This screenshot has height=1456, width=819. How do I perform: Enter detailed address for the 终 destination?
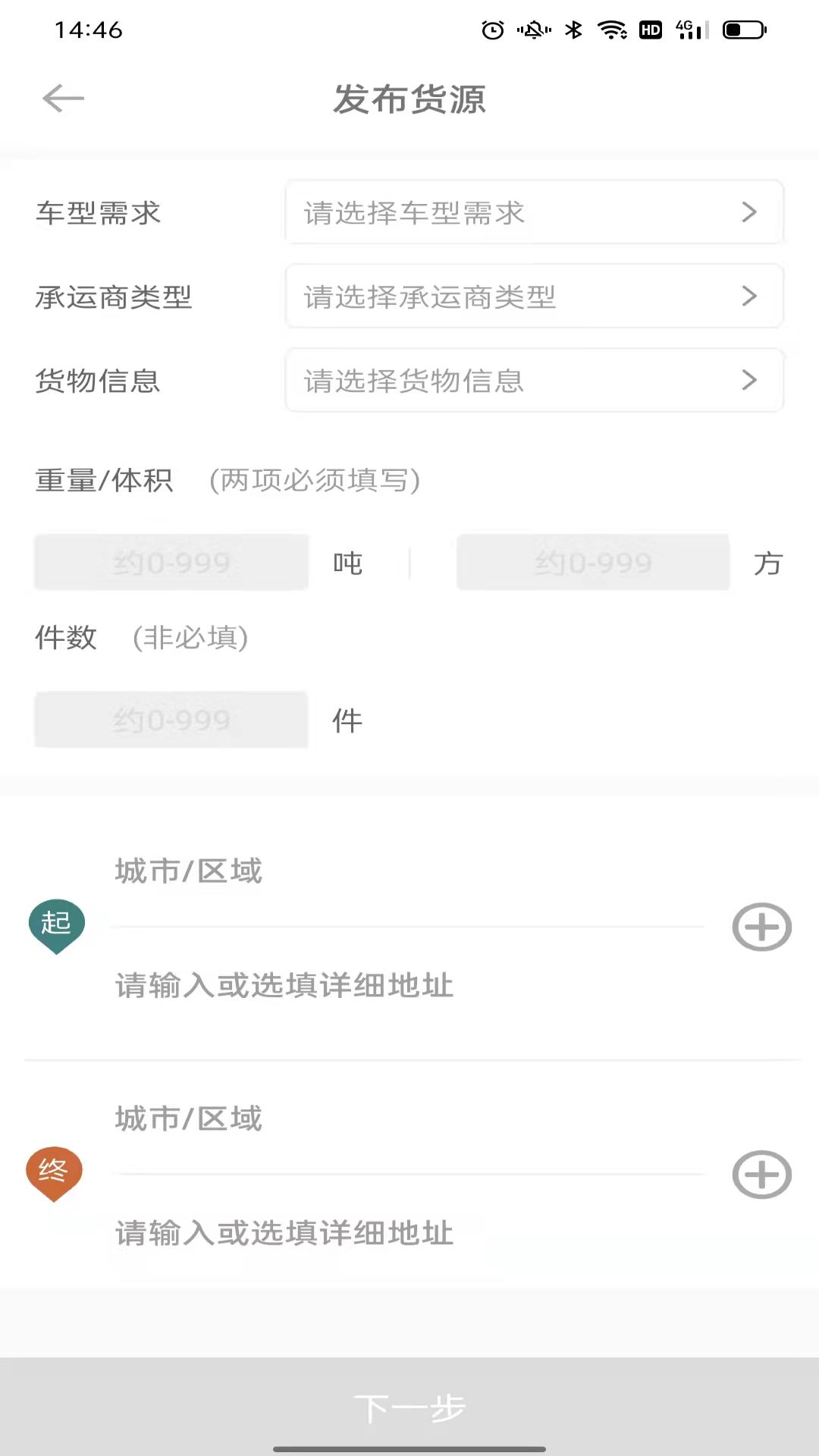coord(409,1233)
